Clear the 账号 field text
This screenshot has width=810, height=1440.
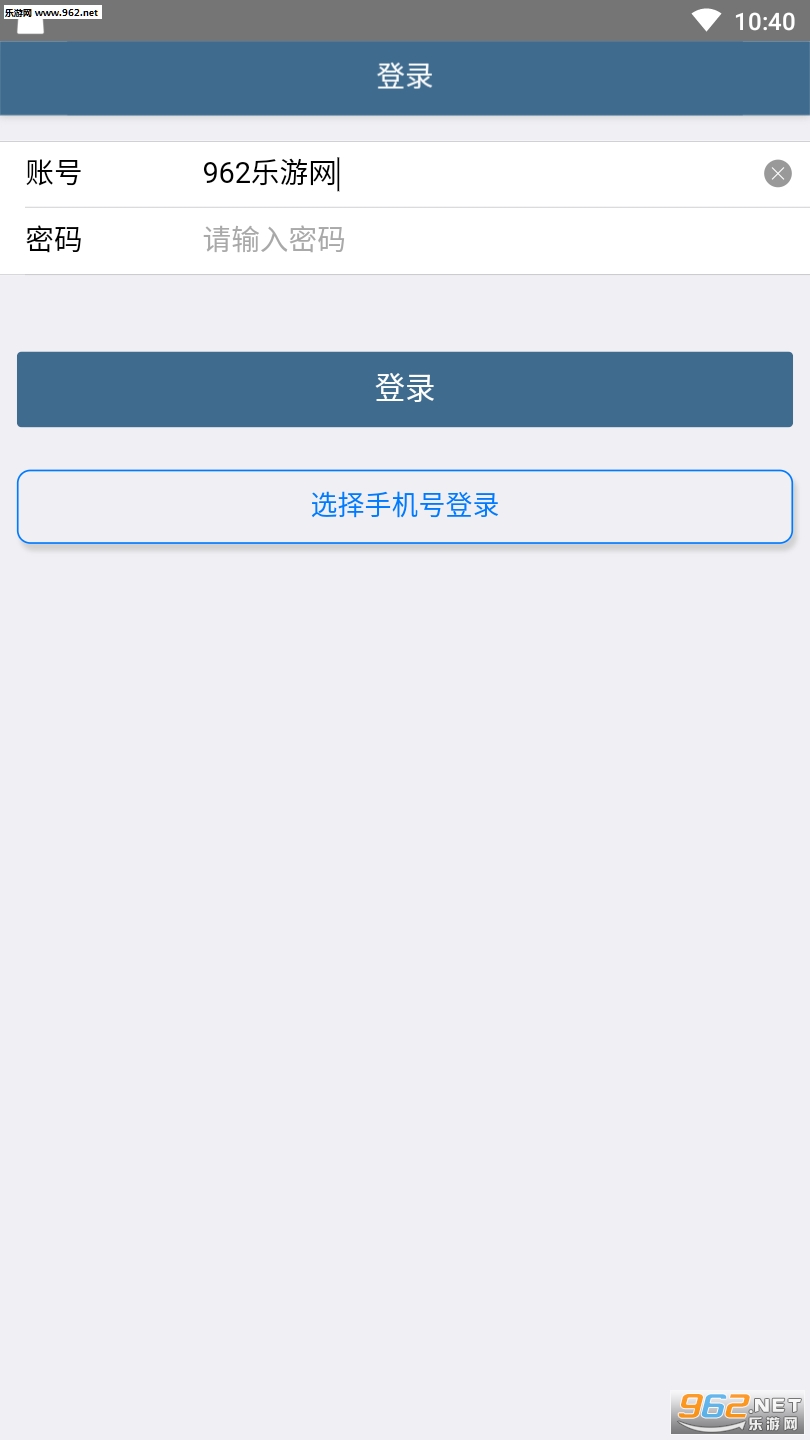pyautogui.click(x=777, y=174)
